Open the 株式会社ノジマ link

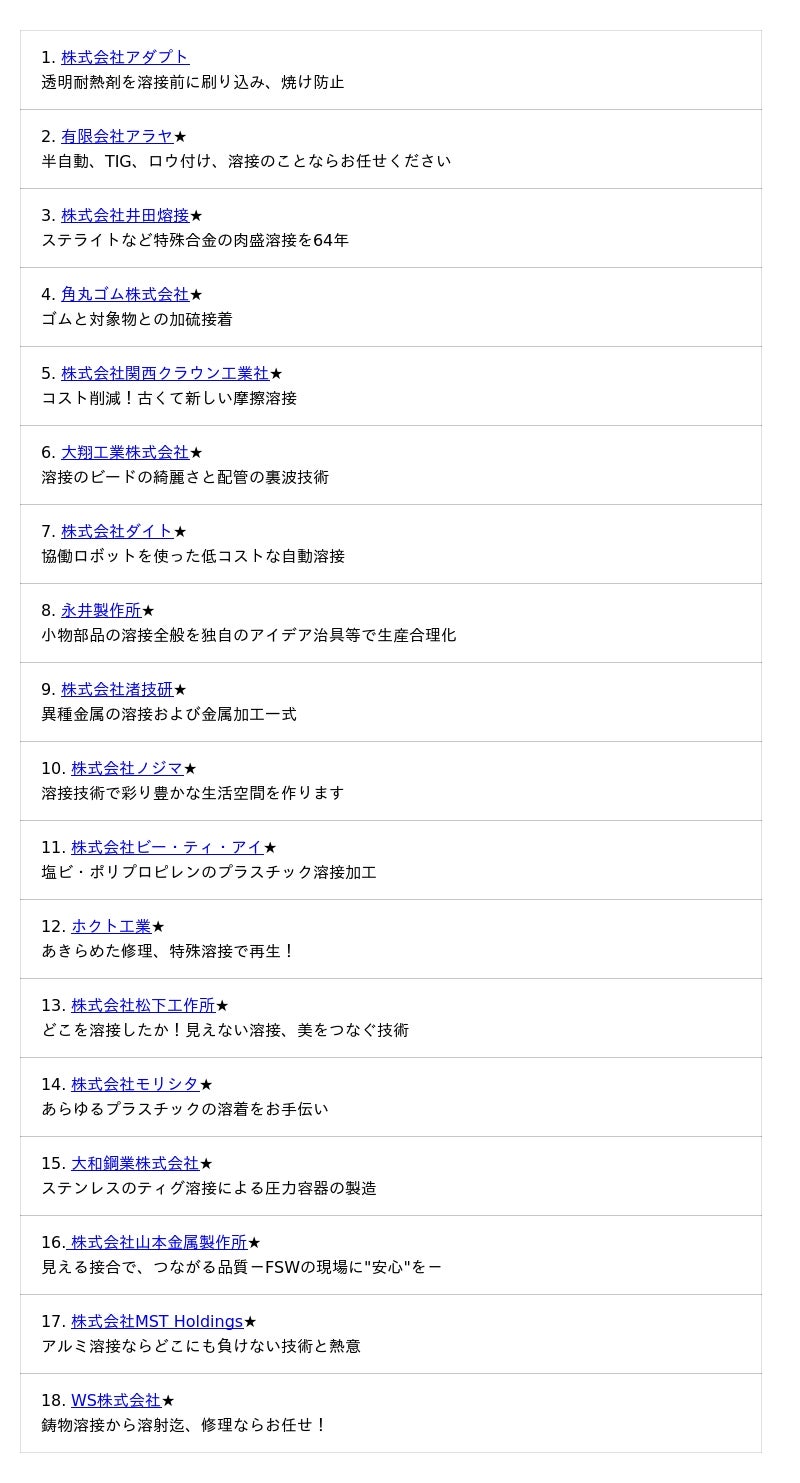pos(127,768)
